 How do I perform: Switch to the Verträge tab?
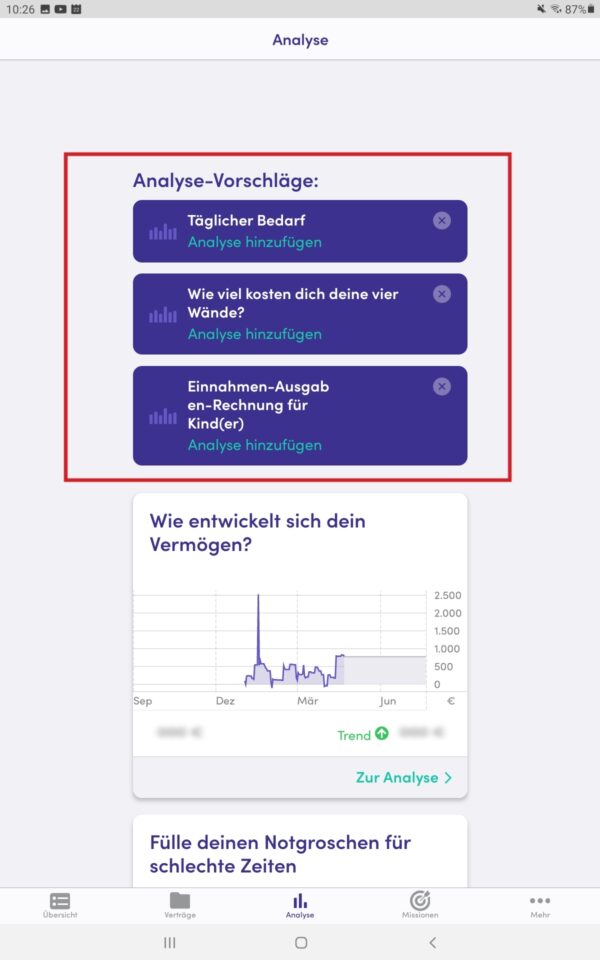point(180,906)
